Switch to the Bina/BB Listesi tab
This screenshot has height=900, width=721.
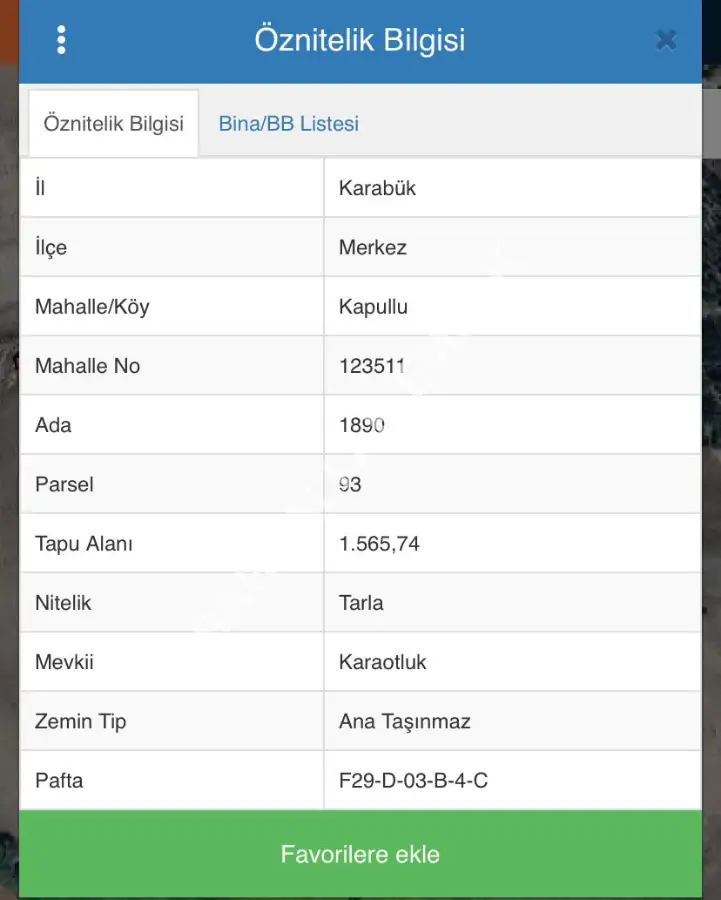click(x=288, y=124)
